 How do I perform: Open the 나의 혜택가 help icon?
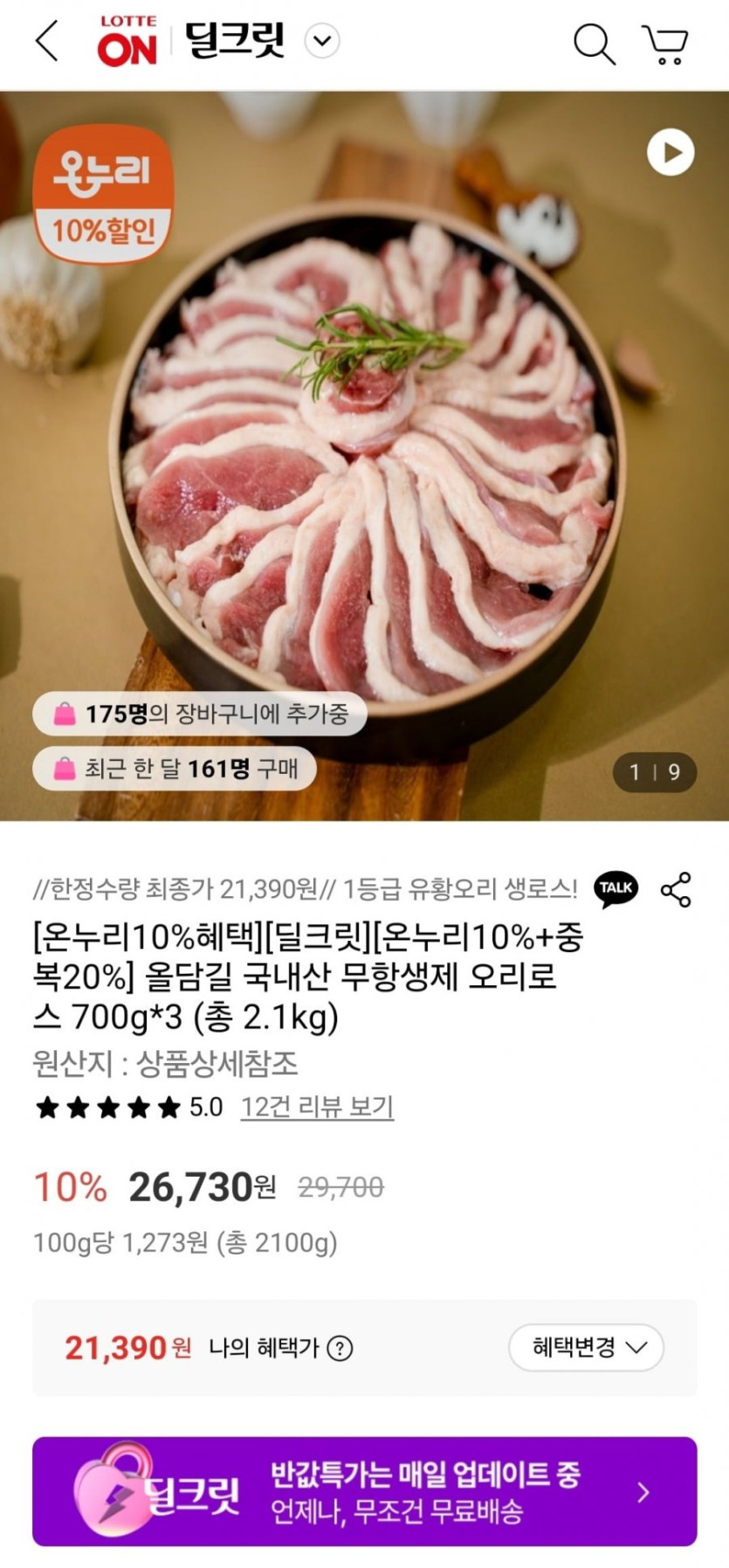point(340,1349)
